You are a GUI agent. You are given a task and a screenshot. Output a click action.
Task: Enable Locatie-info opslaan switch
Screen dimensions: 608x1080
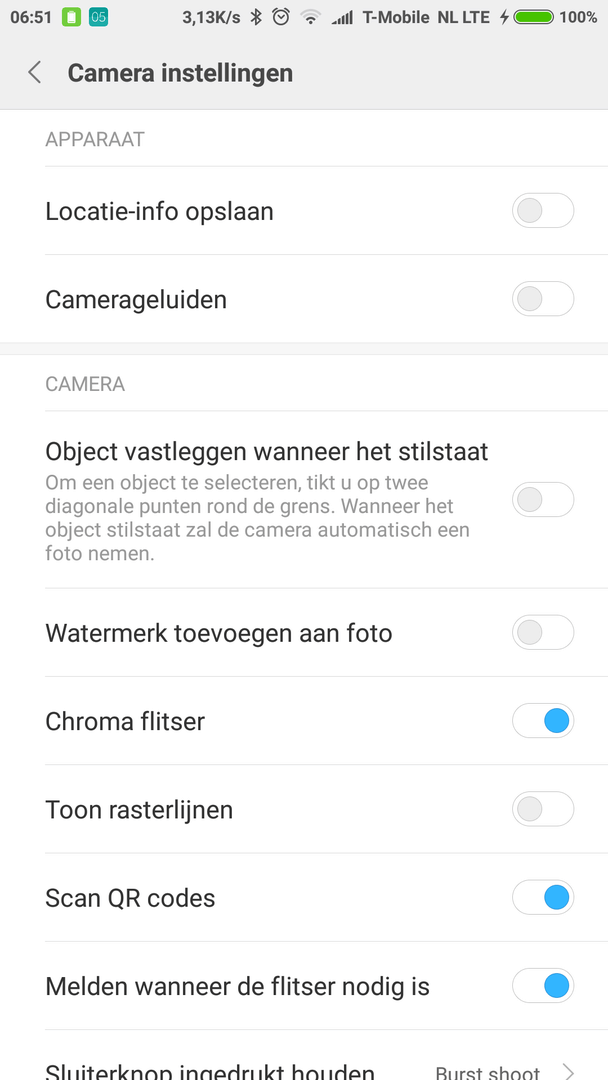[x=542, y=211]
